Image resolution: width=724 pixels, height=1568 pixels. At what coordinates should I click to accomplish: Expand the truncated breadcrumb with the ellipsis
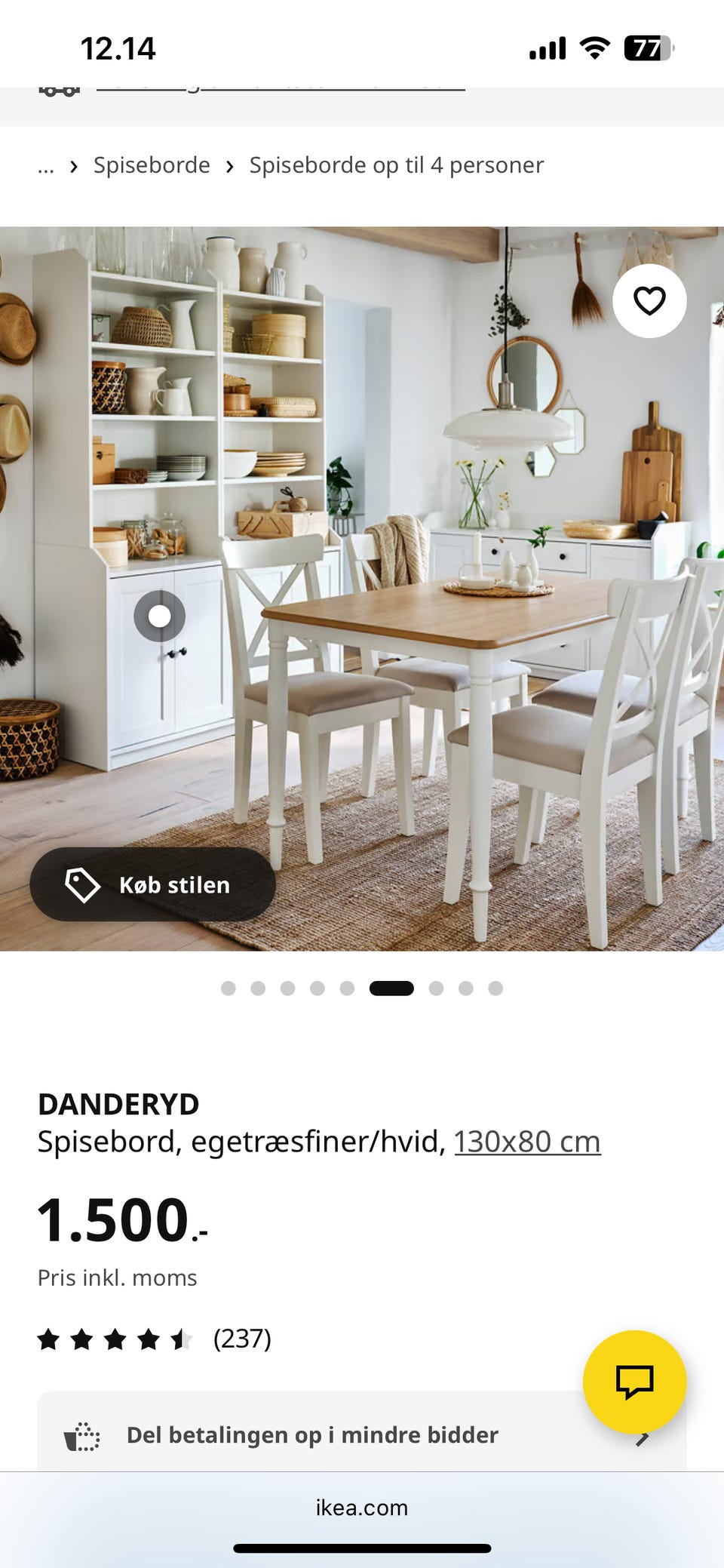pos(45,165)
